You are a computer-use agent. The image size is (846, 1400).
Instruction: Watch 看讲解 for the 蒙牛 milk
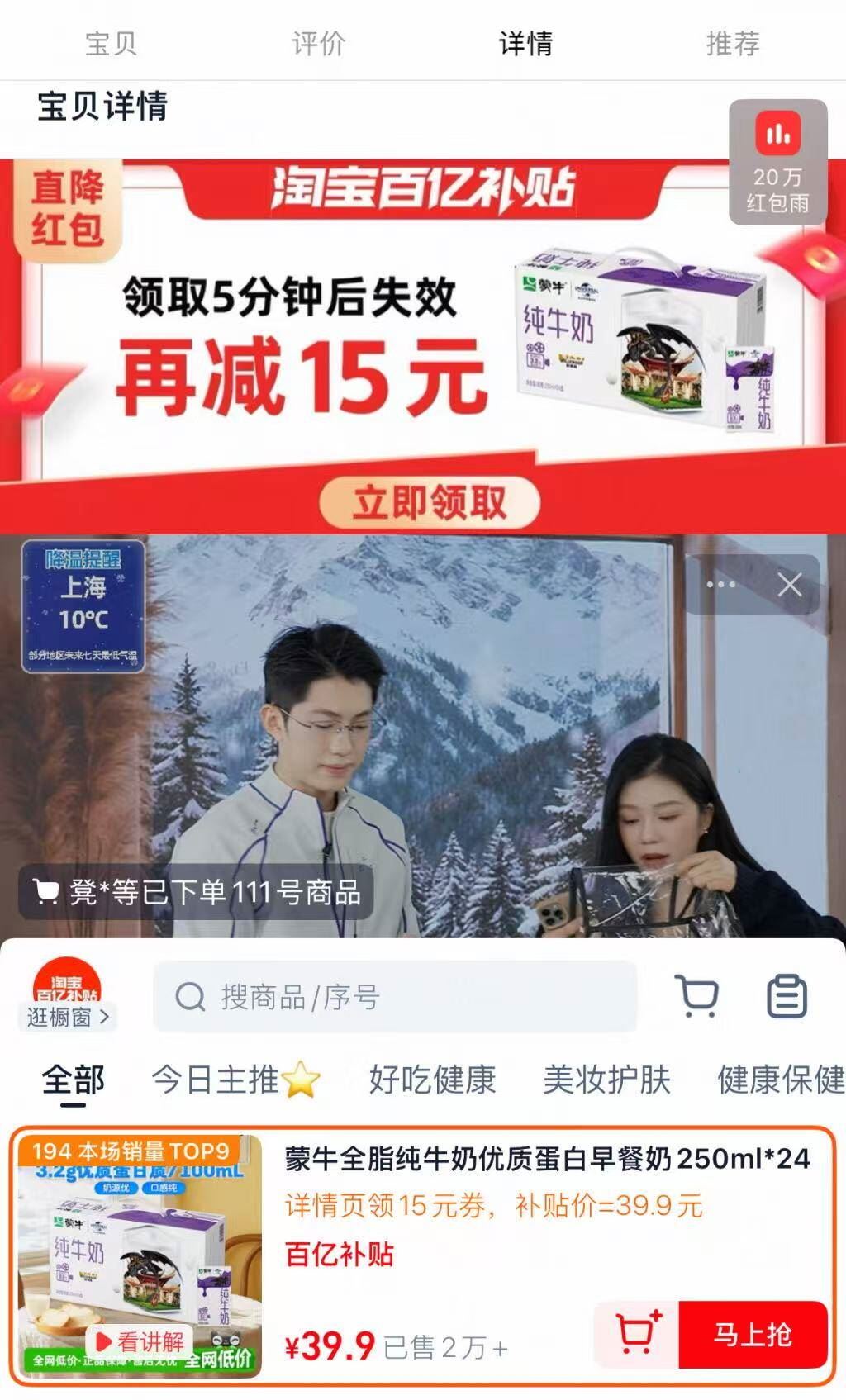coord(140,1341)
